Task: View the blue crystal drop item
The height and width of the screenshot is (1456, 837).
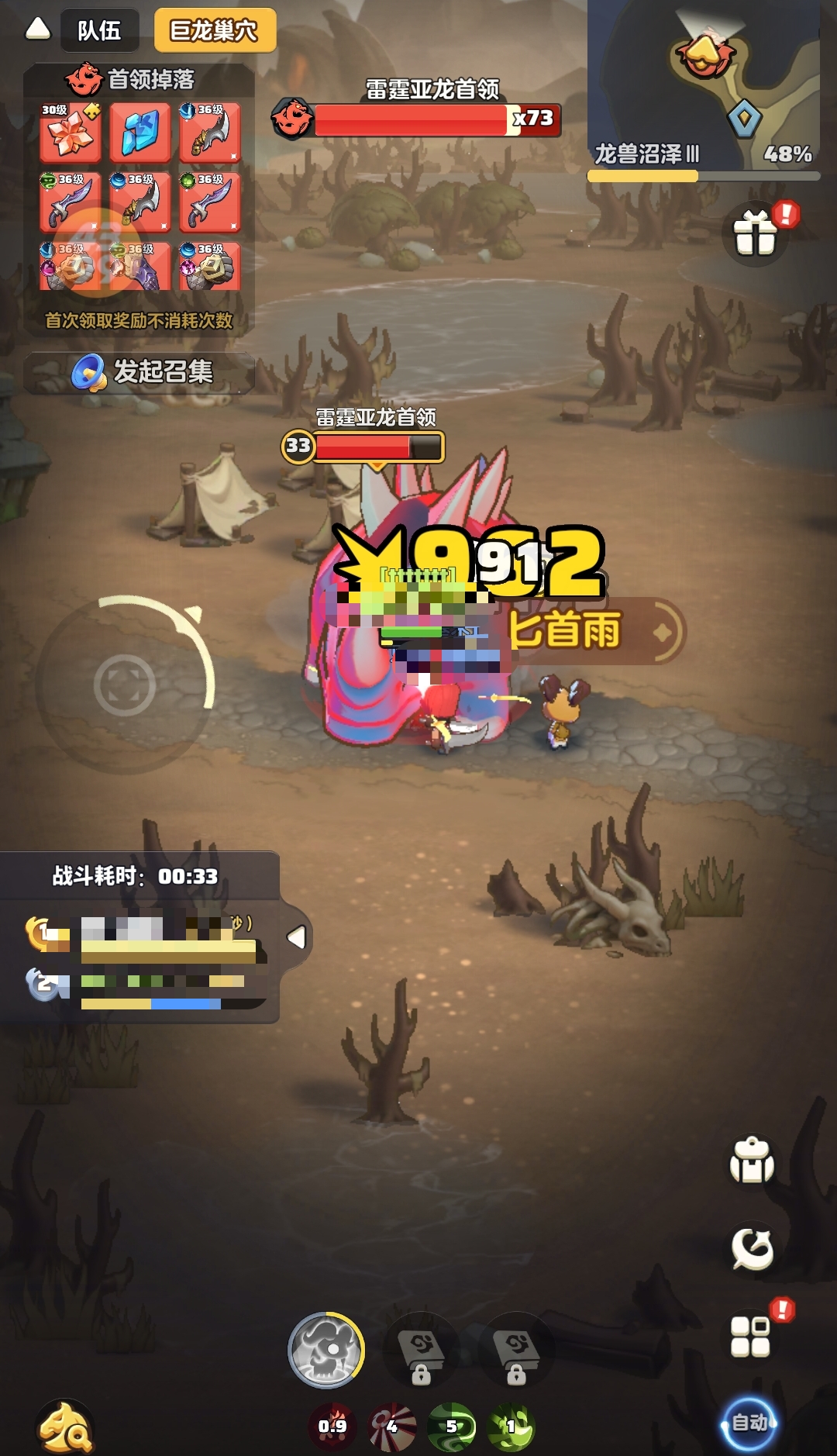Action: point(139,132)
